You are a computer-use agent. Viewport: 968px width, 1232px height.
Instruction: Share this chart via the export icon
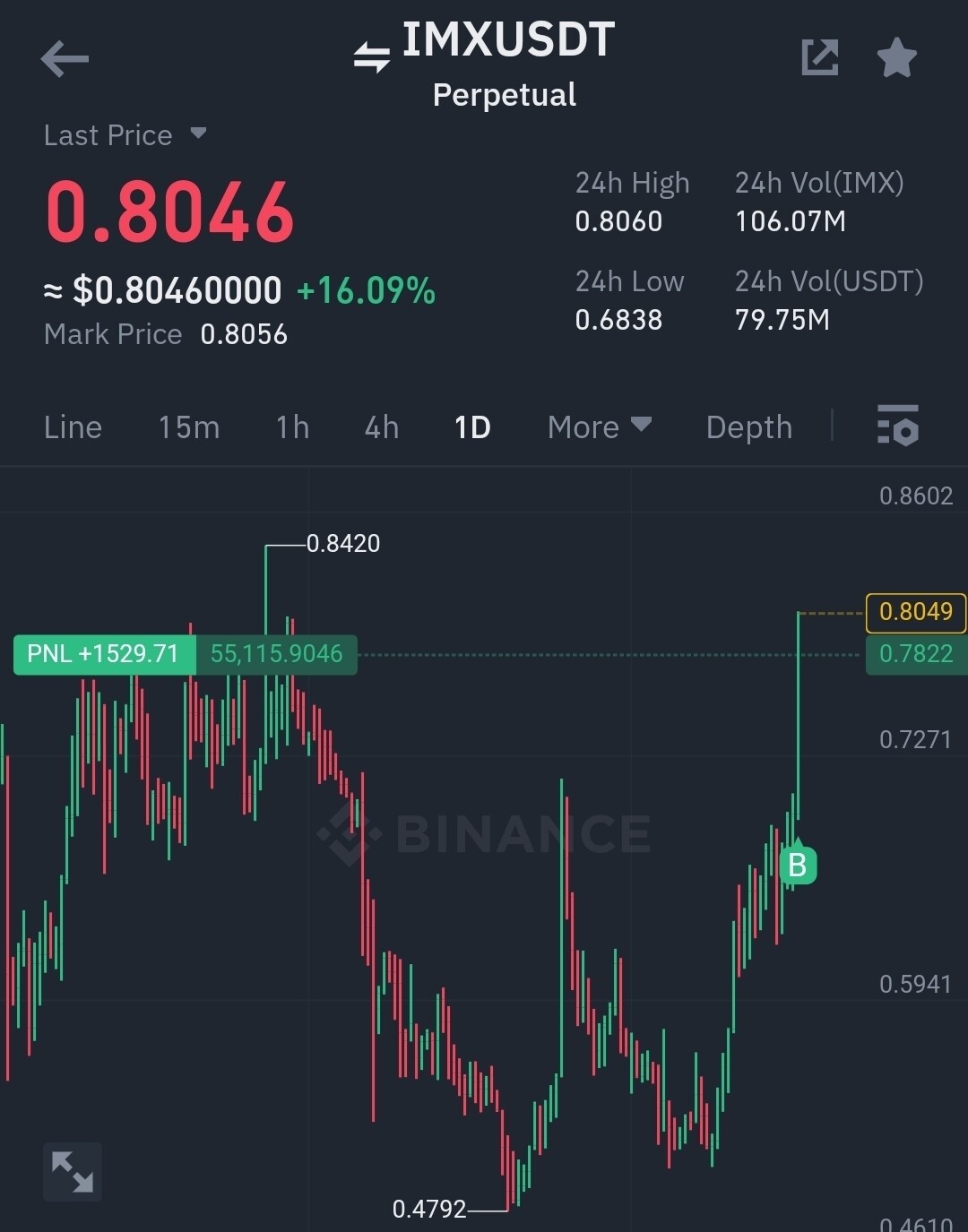(819, 58)
